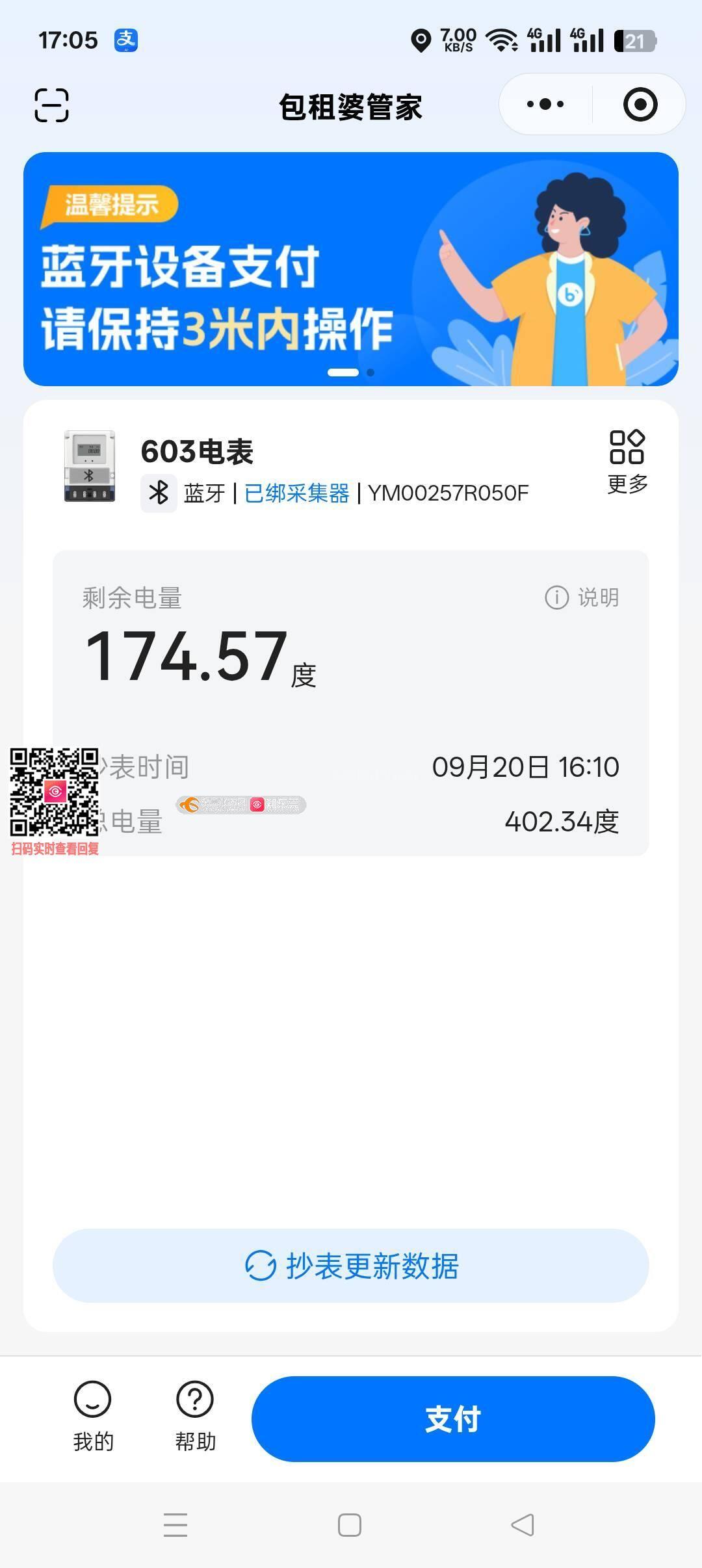Screen dimensions: 702x1568
Task: Open 帮助
Action: [x=195, y=1417]
